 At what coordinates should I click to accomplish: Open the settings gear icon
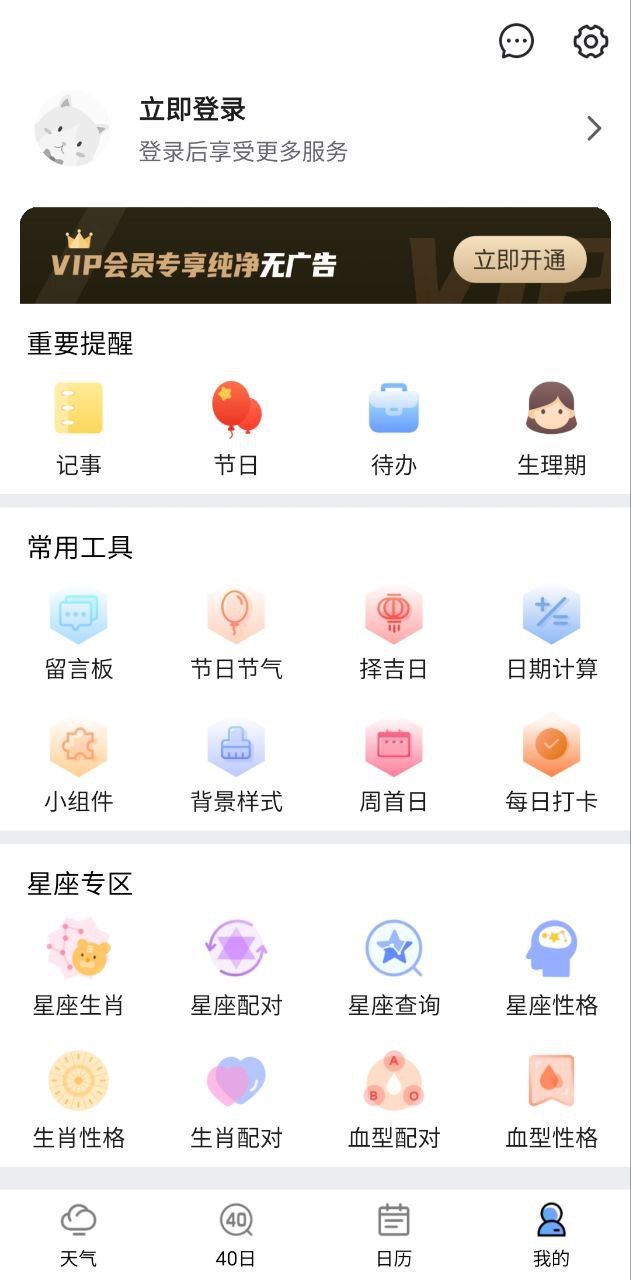pos(590,41)
